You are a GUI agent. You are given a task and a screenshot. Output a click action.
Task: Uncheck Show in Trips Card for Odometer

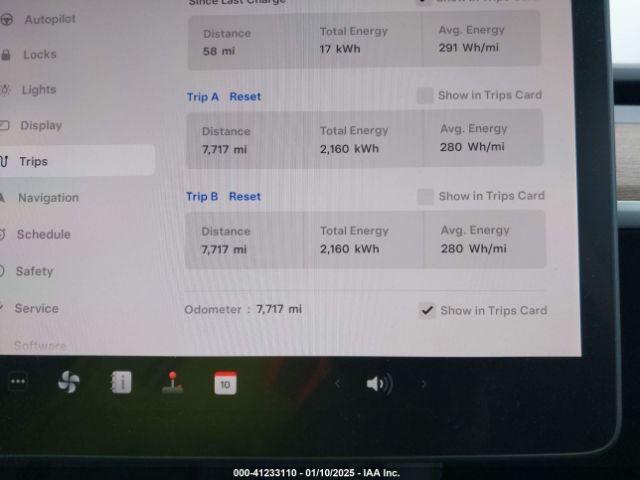(x=427, y=310)
